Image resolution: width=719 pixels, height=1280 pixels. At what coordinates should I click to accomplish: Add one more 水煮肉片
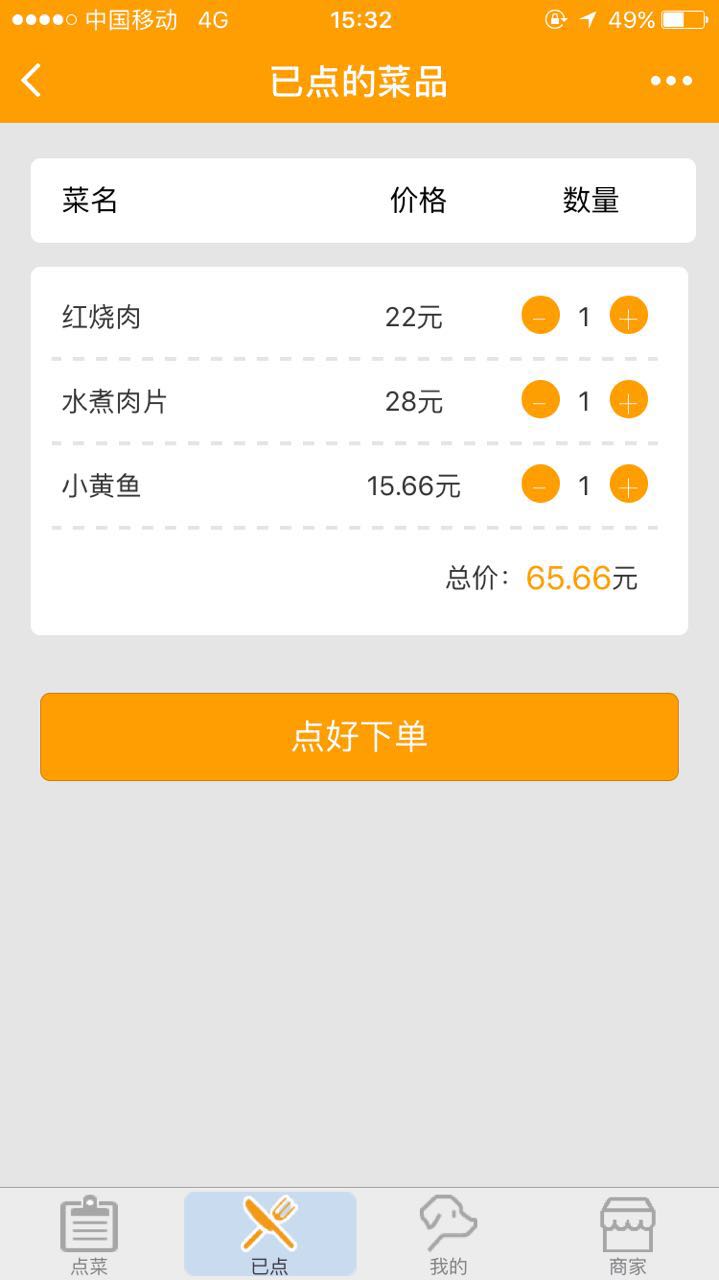click(628, 401)
